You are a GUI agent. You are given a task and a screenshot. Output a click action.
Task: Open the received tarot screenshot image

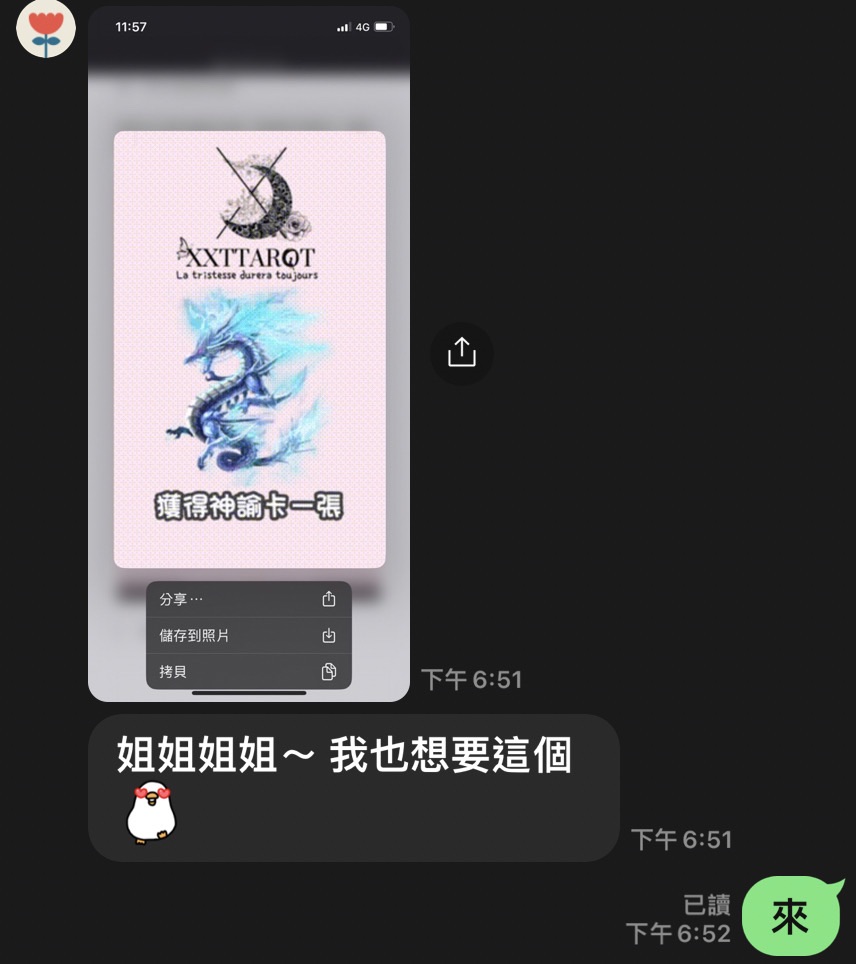249,350
